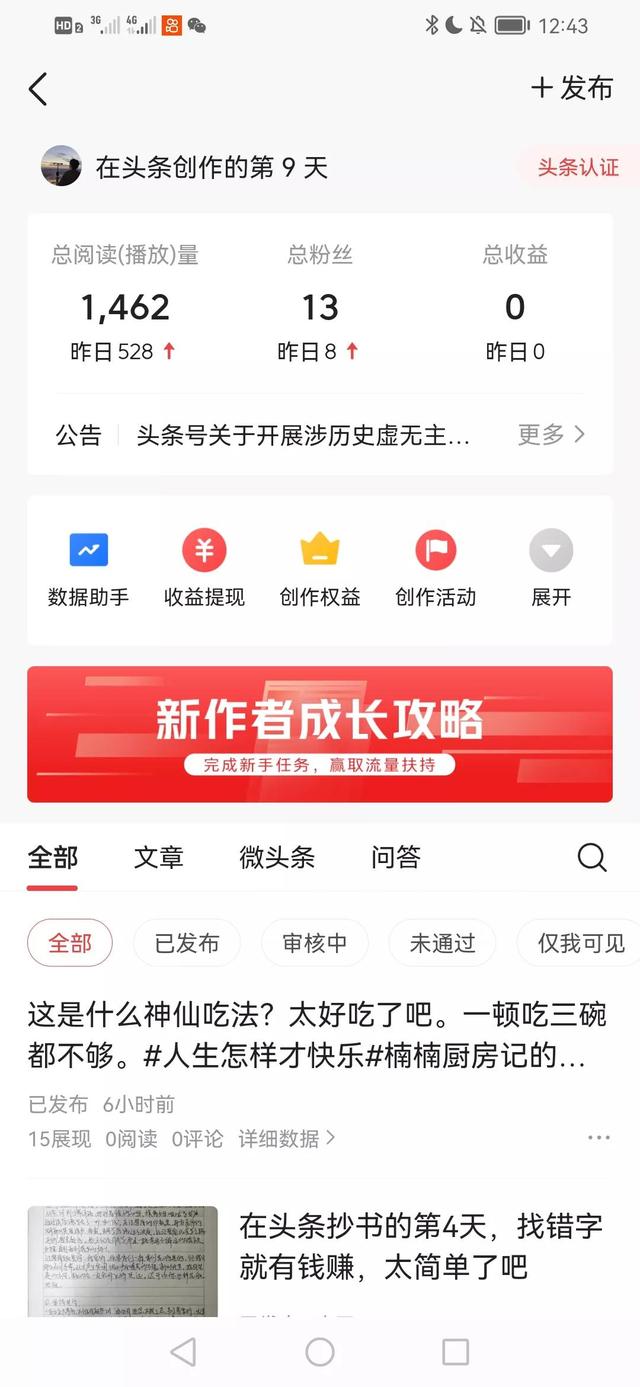Viewport: 640px width, 1387px height.
Task: Open the 头条认证 certification badge
Action: pos(577,167)
